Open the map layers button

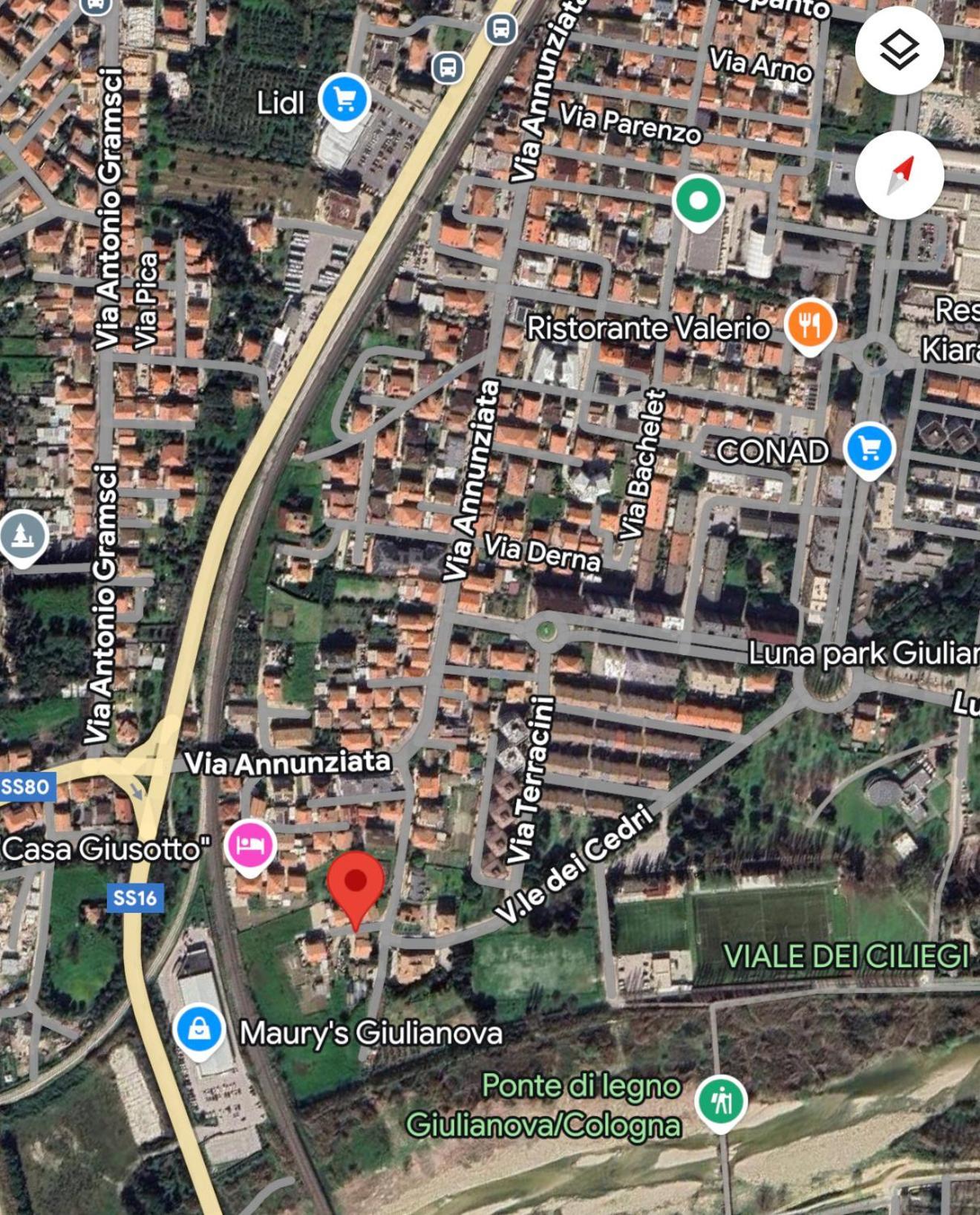[899, 51]
